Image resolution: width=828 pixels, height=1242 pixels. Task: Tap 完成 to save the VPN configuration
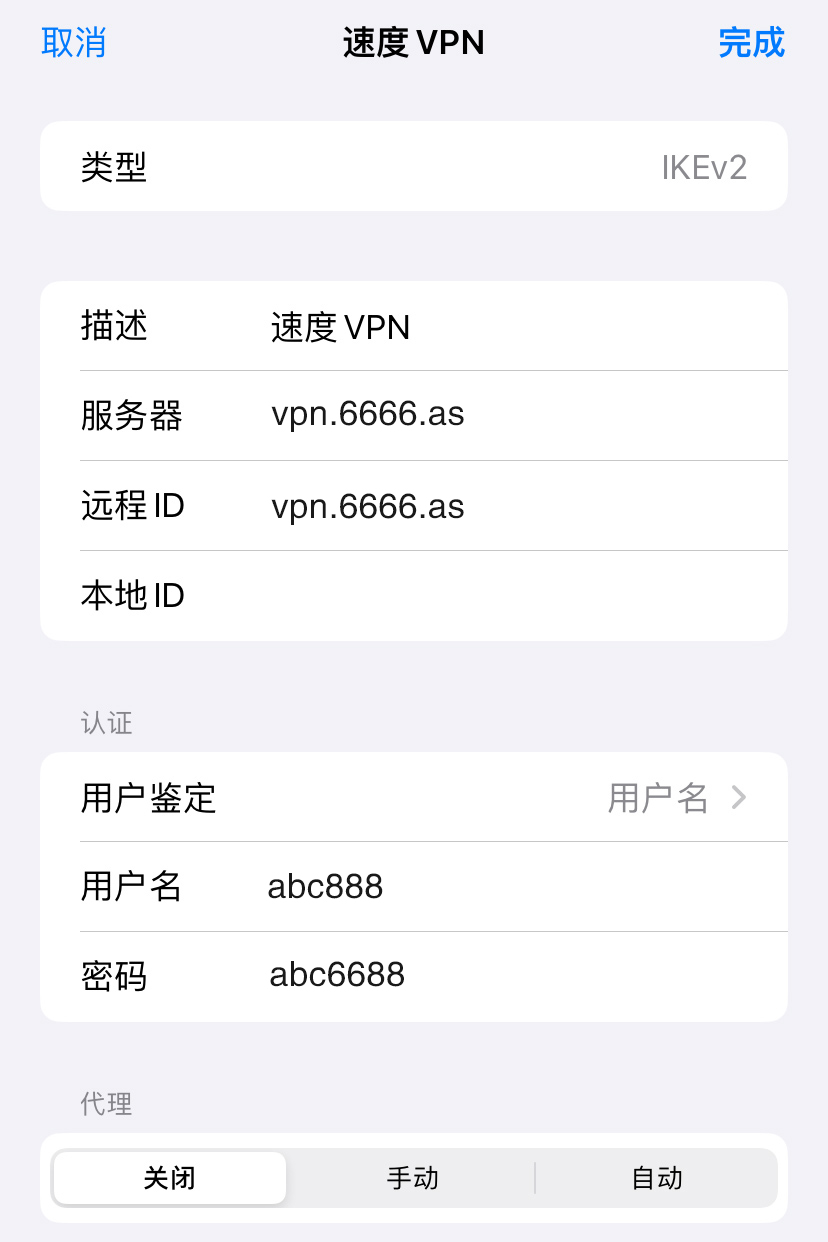[x=751, y=43]
